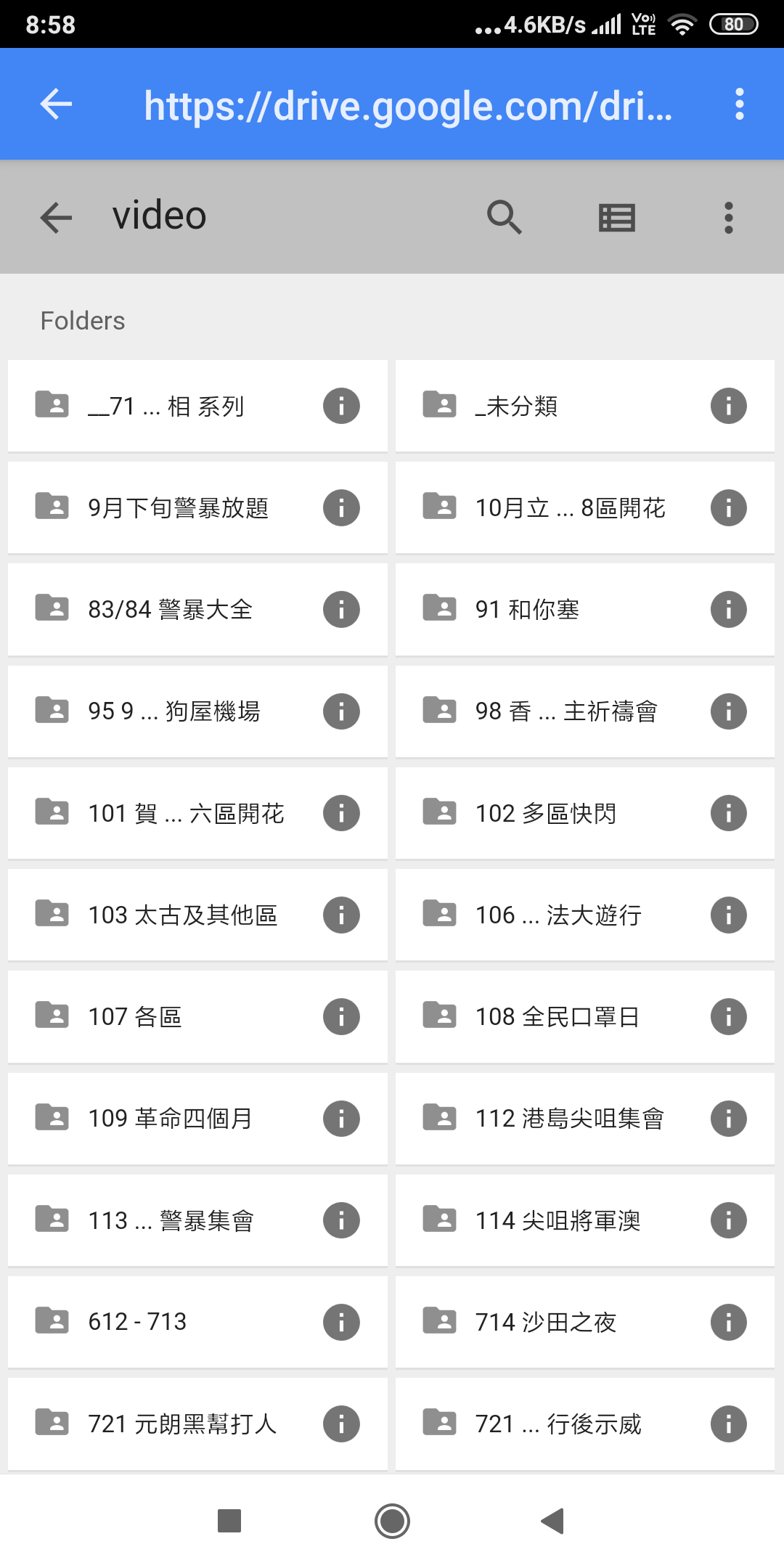784x1568 pixels.
Task: Open the video folder more options menu
Action: [728, 217]
